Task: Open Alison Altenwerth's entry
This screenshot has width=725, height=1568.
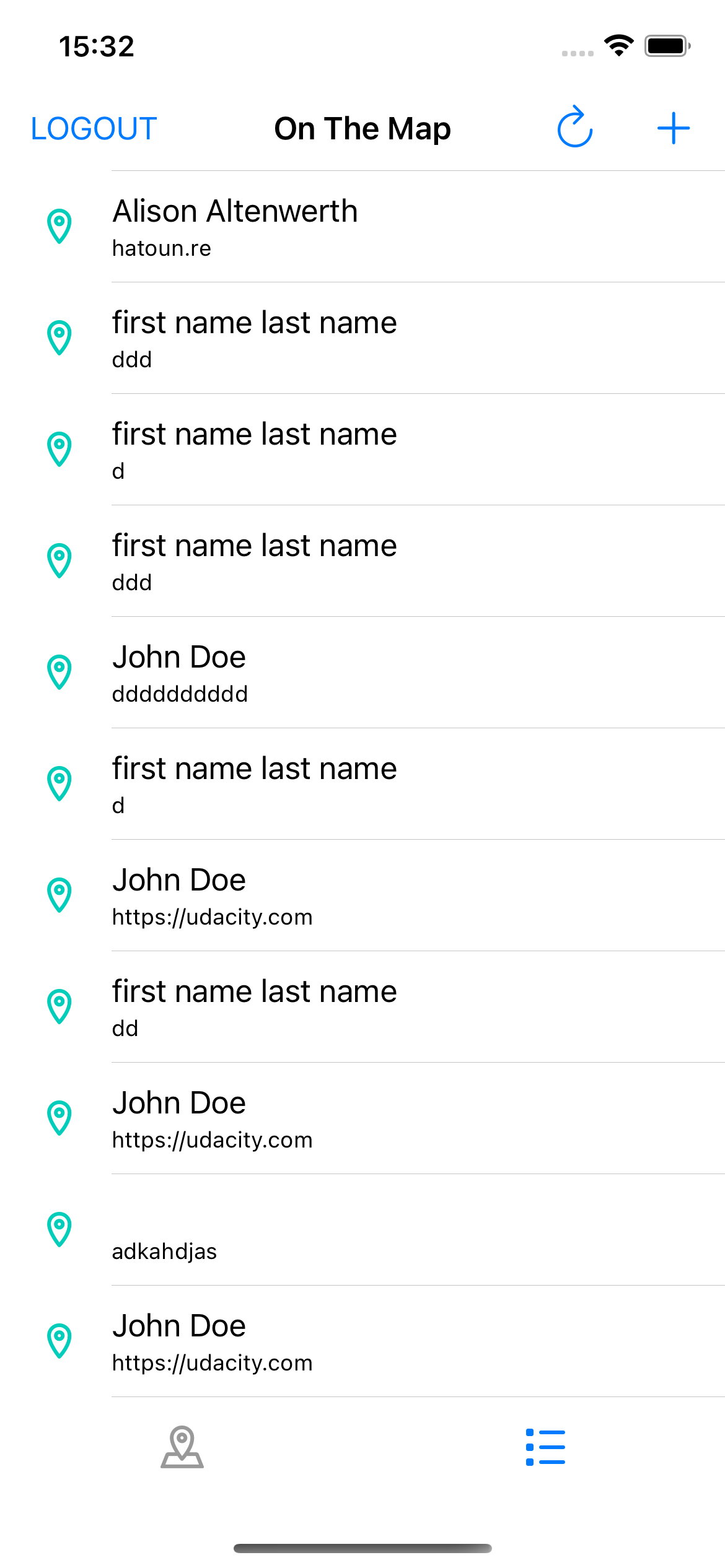Action: (362, 227)
